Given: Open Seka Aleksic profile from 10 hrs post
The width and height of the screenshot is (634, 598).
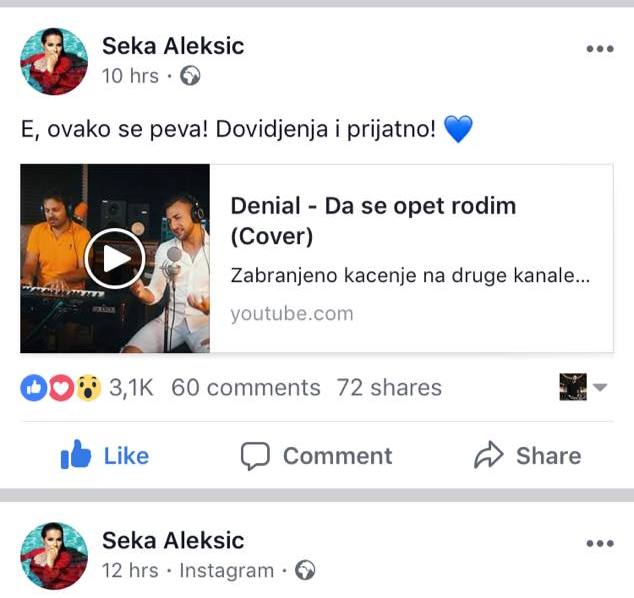Looking at the screenshot, I should [173, 46].
